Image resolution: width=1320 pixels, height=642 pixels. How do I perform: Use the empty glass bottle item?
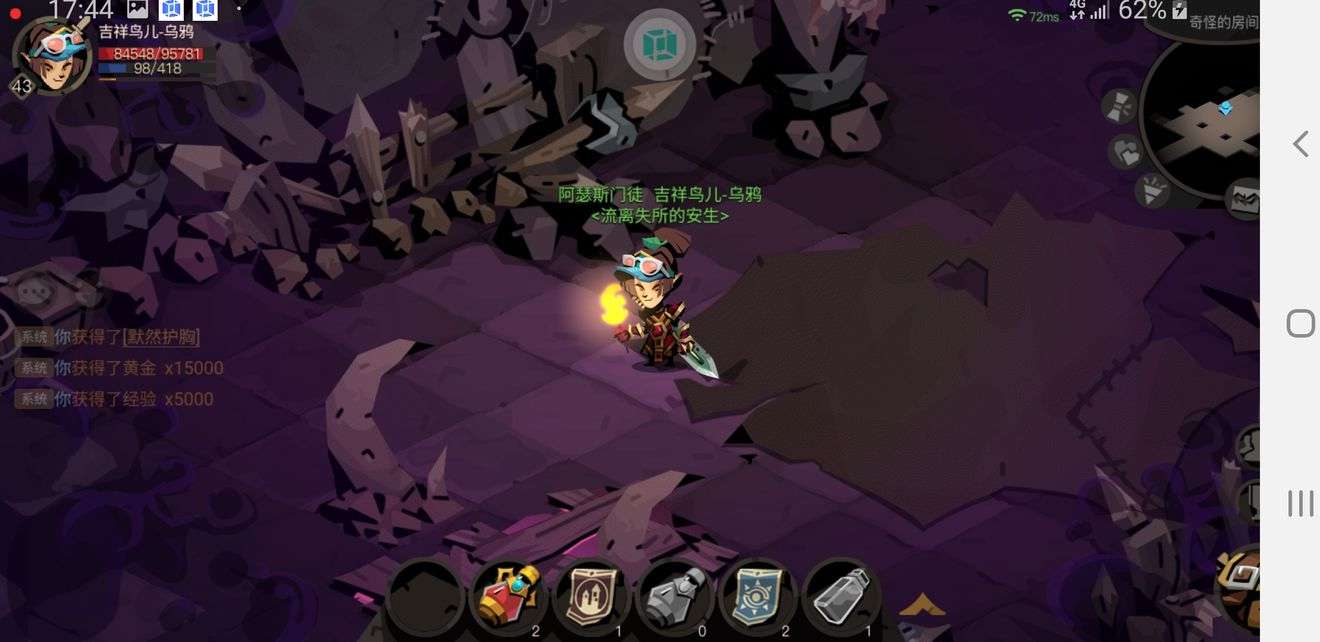click(840, 596)
